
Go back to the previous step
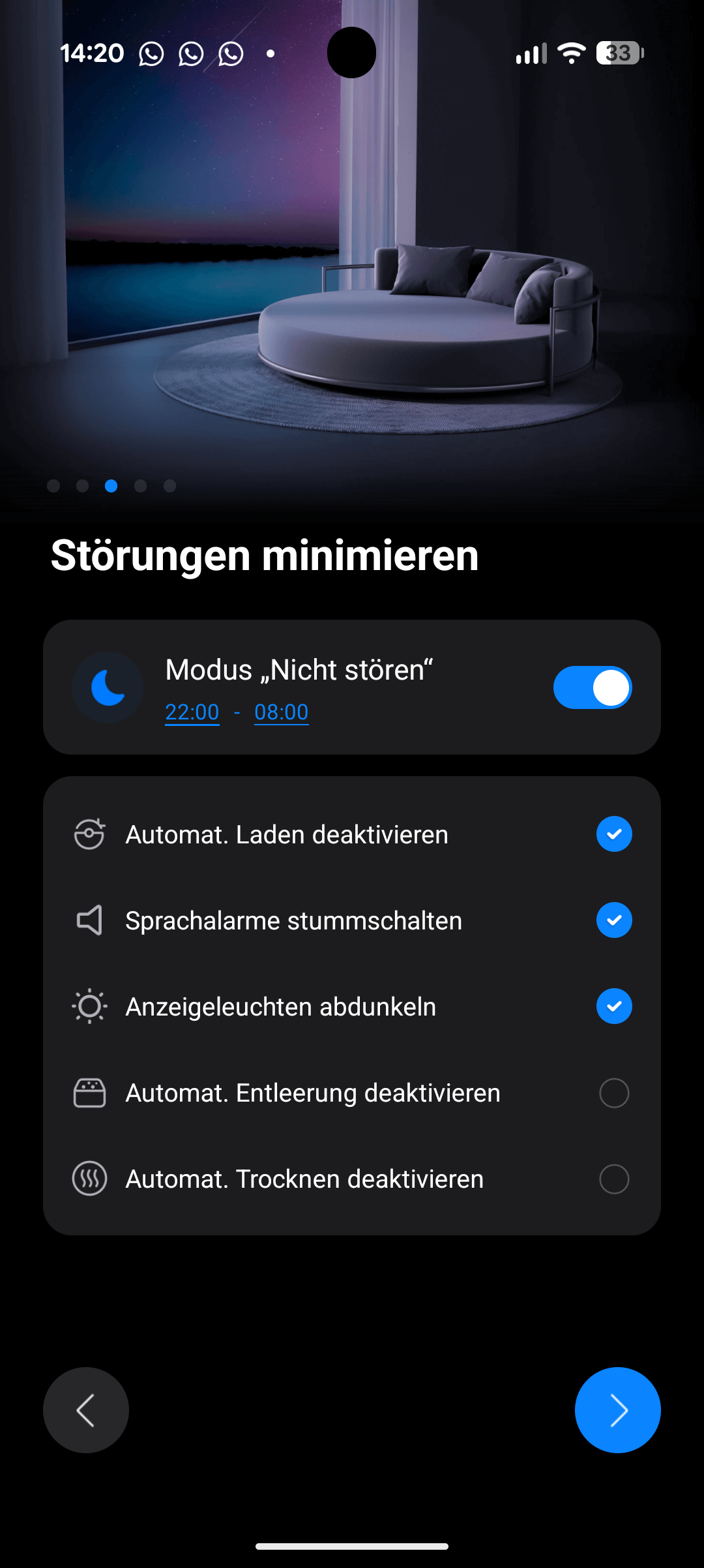pyautogui.click(x=86, y=1410)
